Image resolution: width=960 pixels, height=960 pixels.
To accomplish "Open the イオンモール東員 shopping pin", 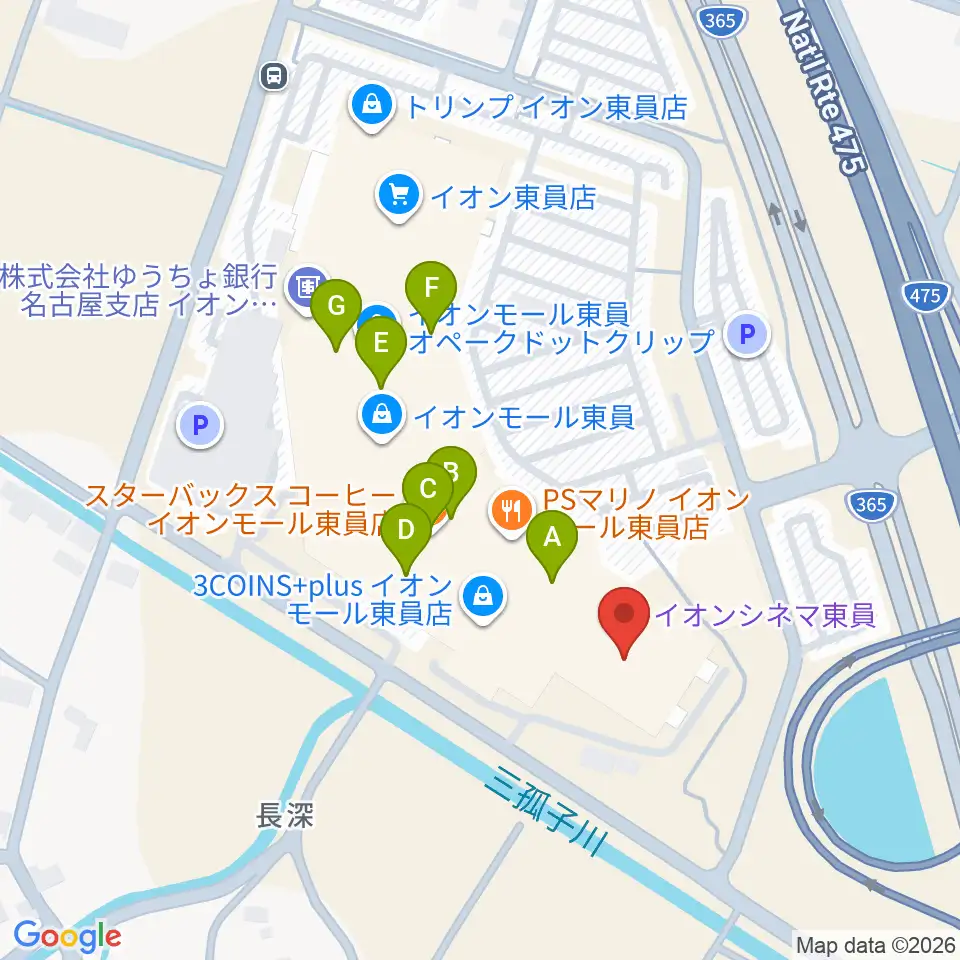I will [x=382, y=417].
